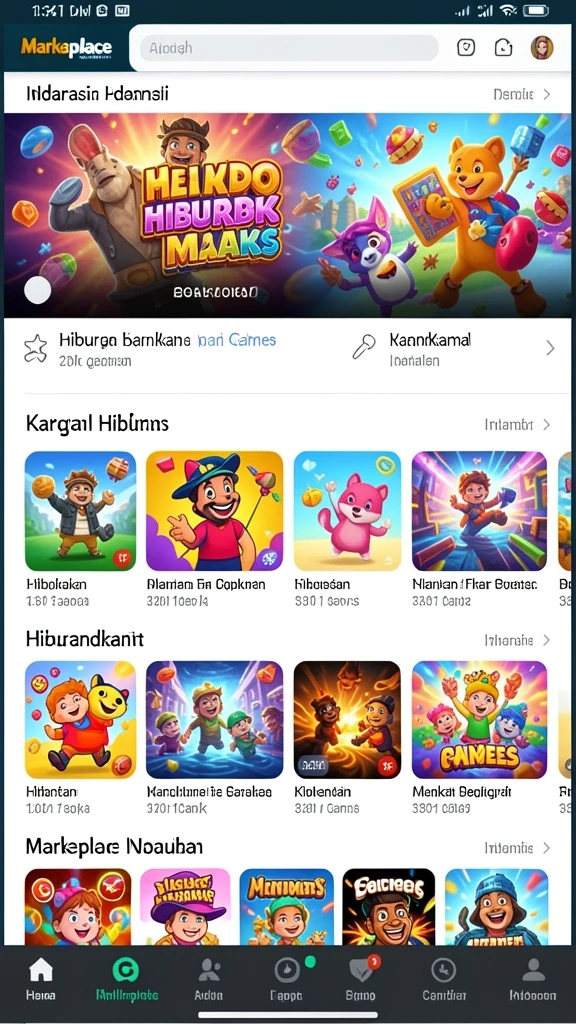This screenshot has width=576, height=1024.
Task: Open the Marketplace Noauban section arrow
Action: [x=547, y=848]
